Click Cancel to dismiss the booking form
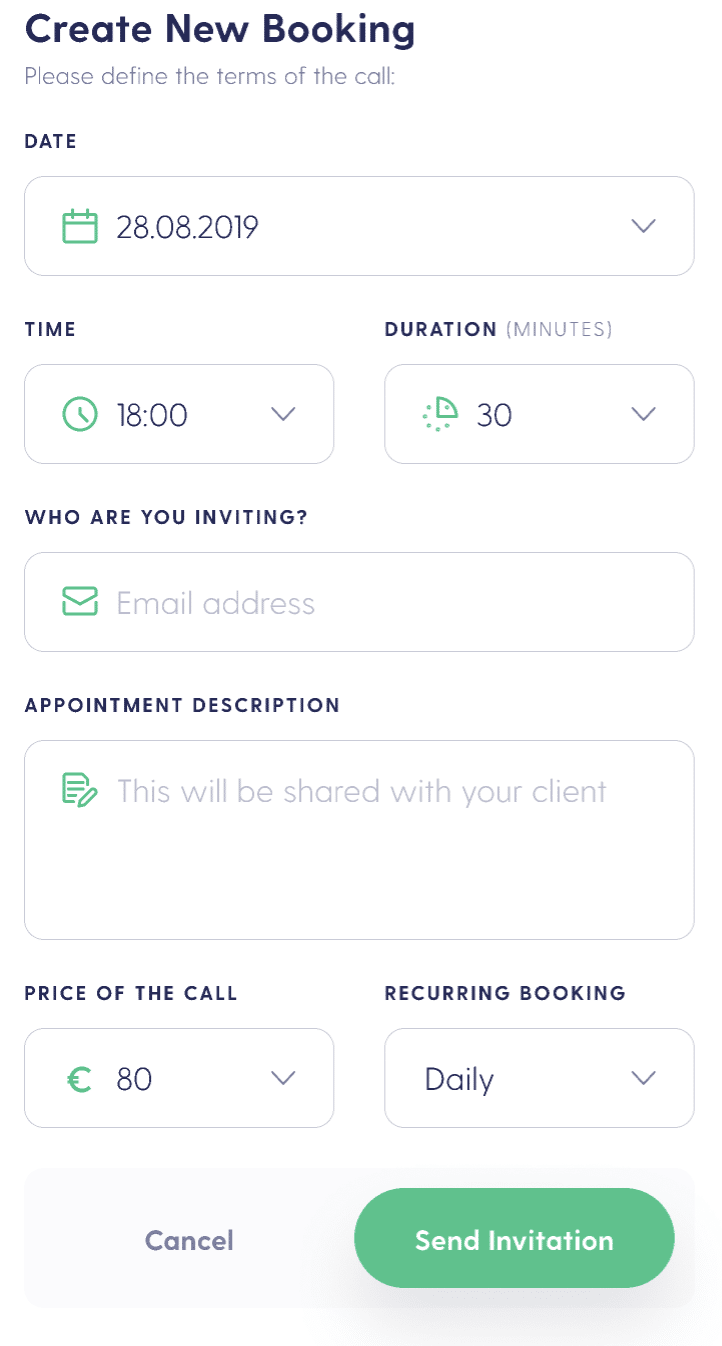 pyautogui.click(x=188, y=1238)
